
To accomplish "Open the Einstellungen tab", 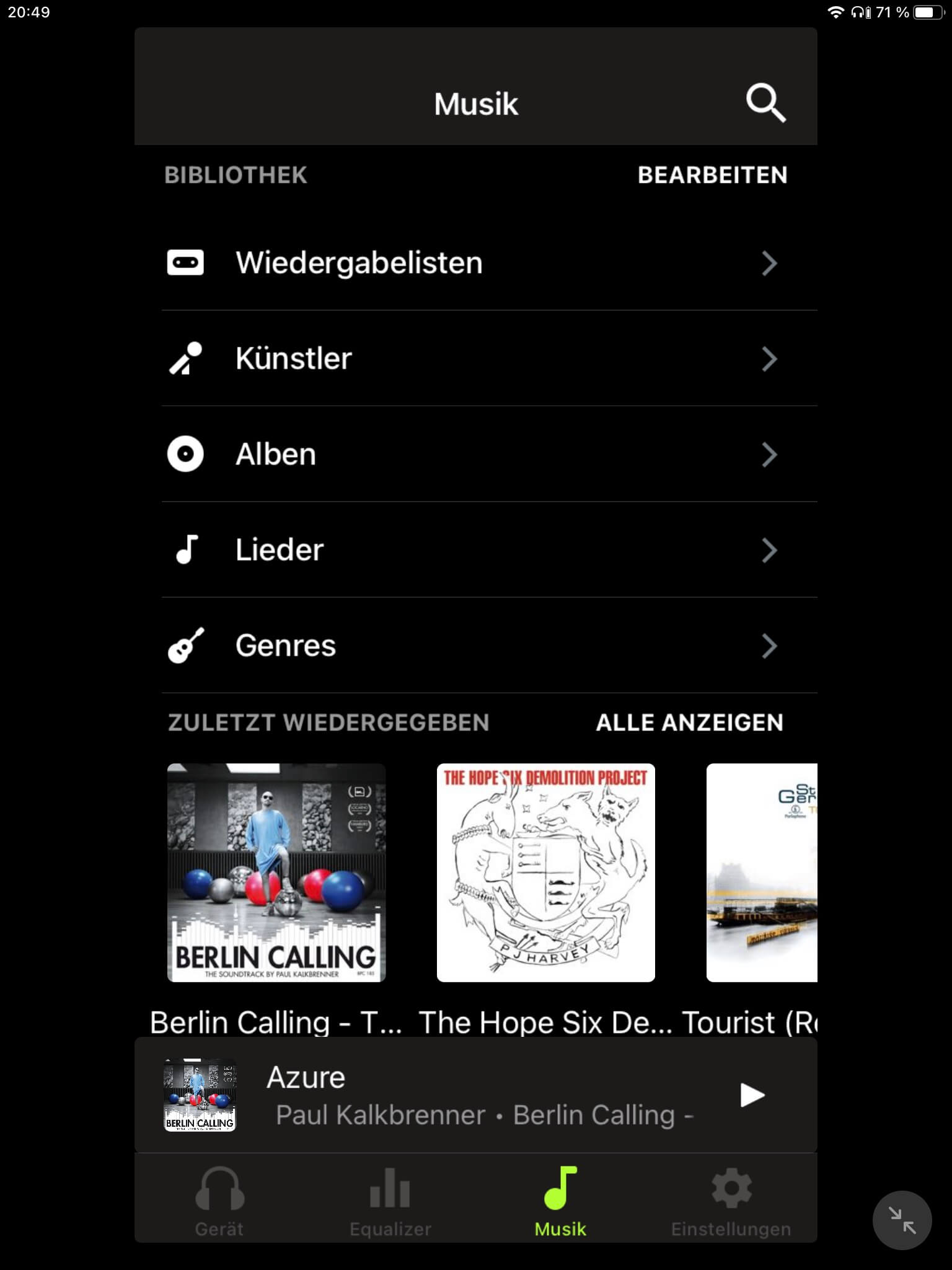I will tap(731, 1201).
